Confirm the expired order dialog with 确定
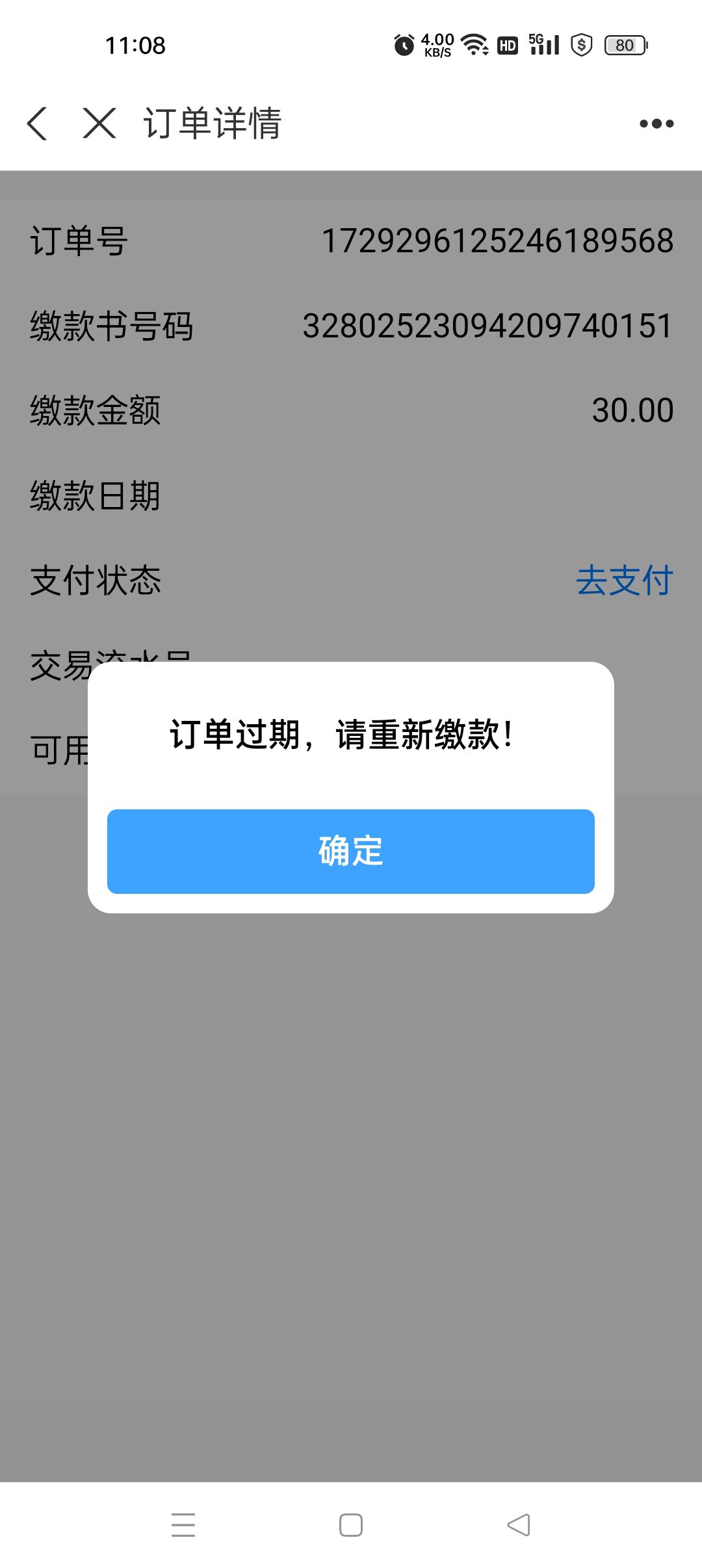 coord(351,851)
